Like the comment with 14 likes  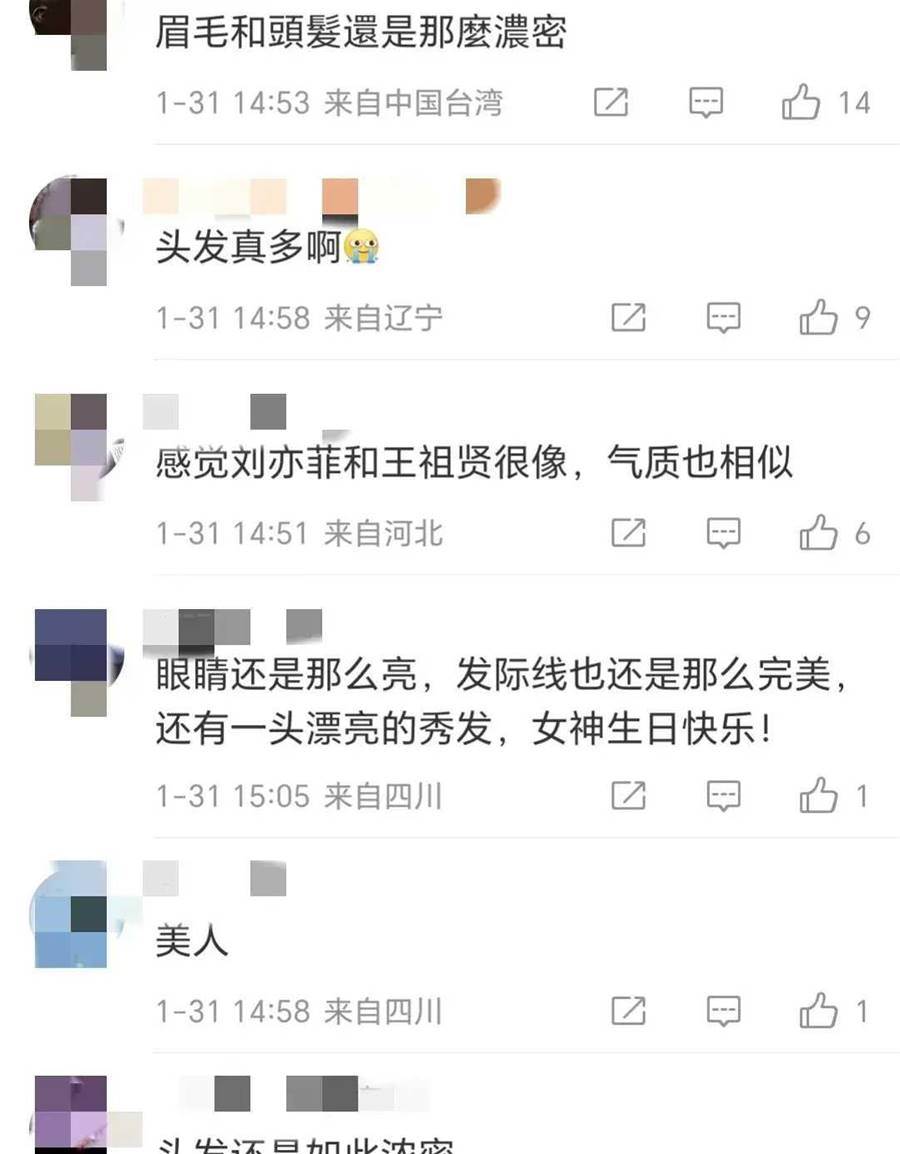[x=801, y=102]
